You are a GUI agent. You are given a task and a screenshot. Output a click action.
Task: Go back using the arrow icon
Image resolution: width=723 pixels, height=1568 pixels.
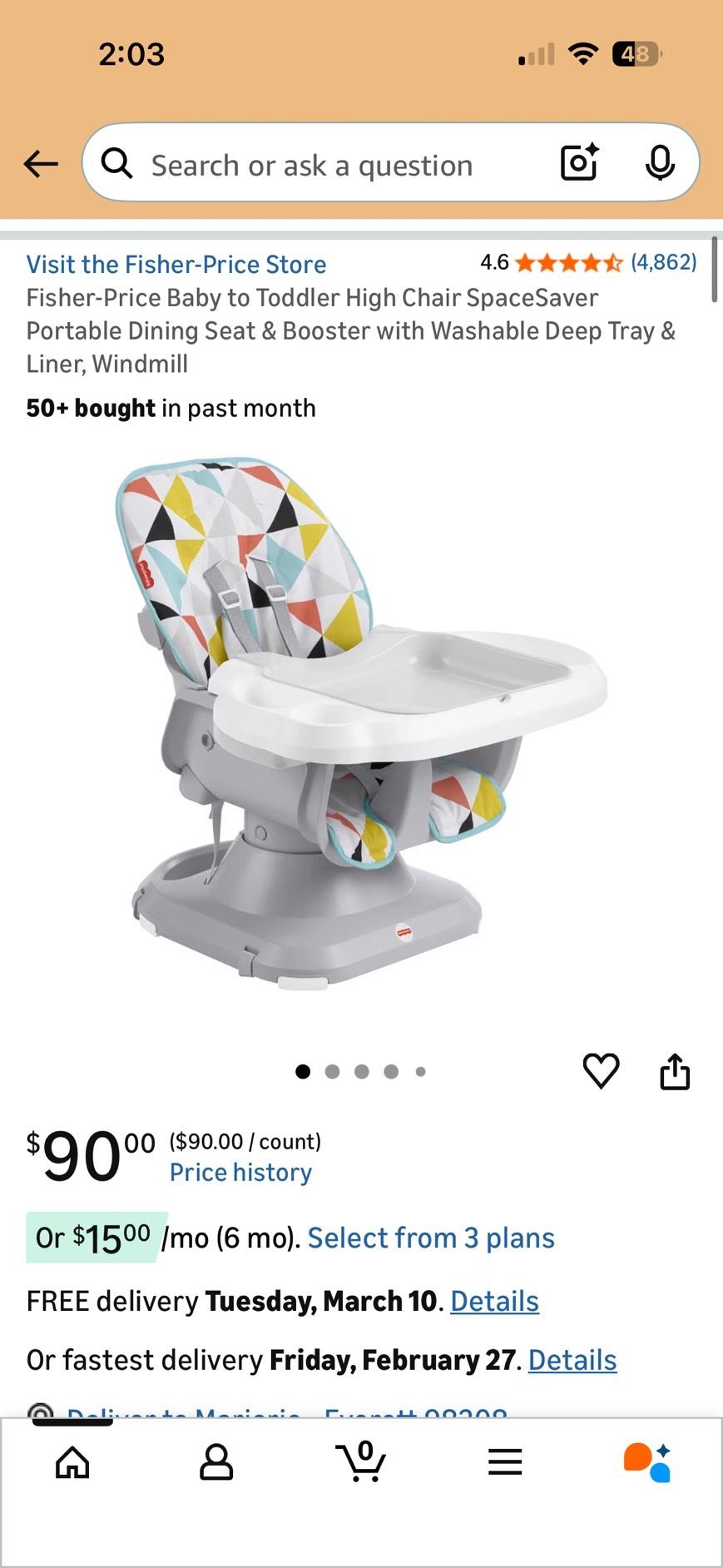point(41,164)
